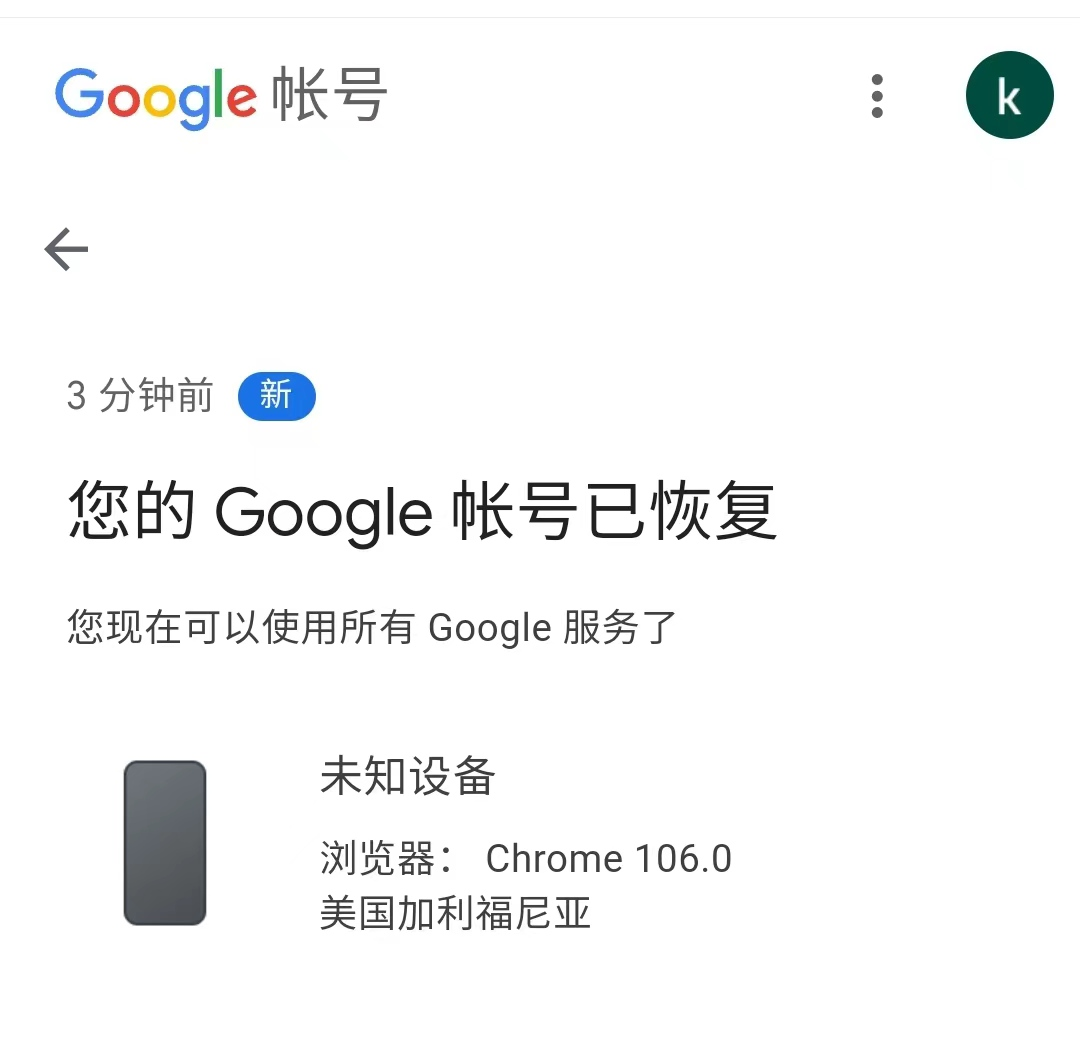Screen dimensions: 1080x1064
Task: Open the account avatar labeled k
Action: [1009, 96]
